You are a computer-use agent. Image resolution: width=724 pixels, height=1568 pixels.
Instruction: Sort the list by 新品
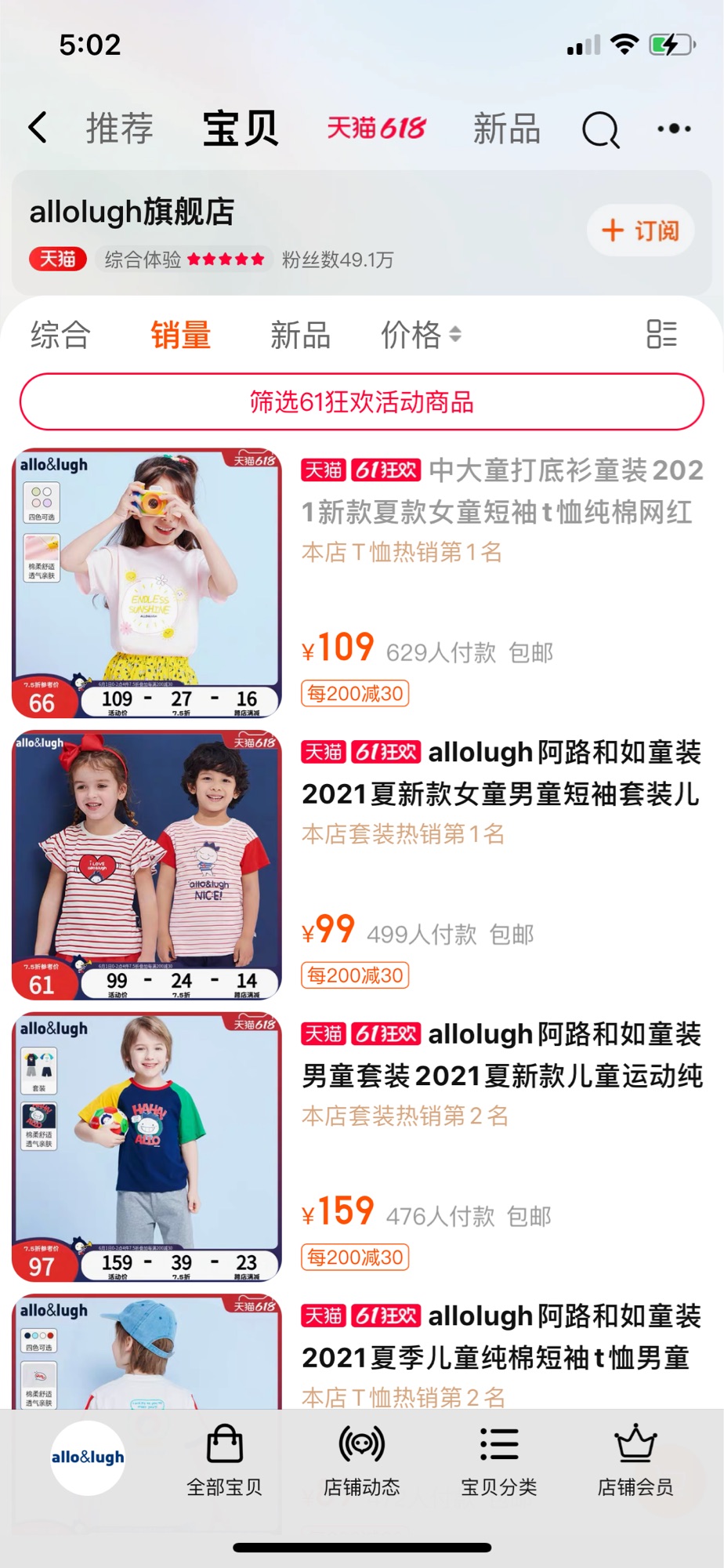pyautogui.click(x=300, y=335)
